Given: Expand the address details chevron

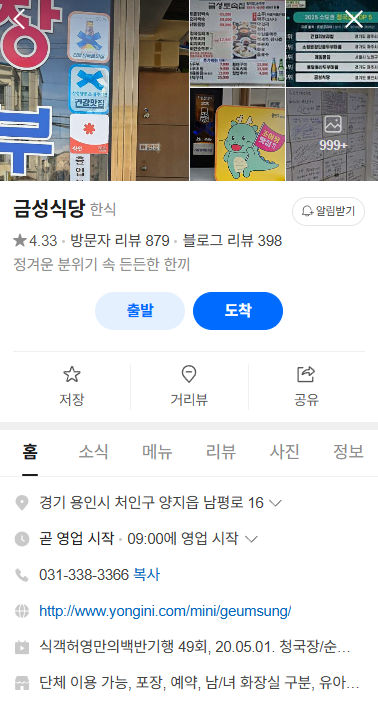Looking at the screenshot, I should [275, 503].
